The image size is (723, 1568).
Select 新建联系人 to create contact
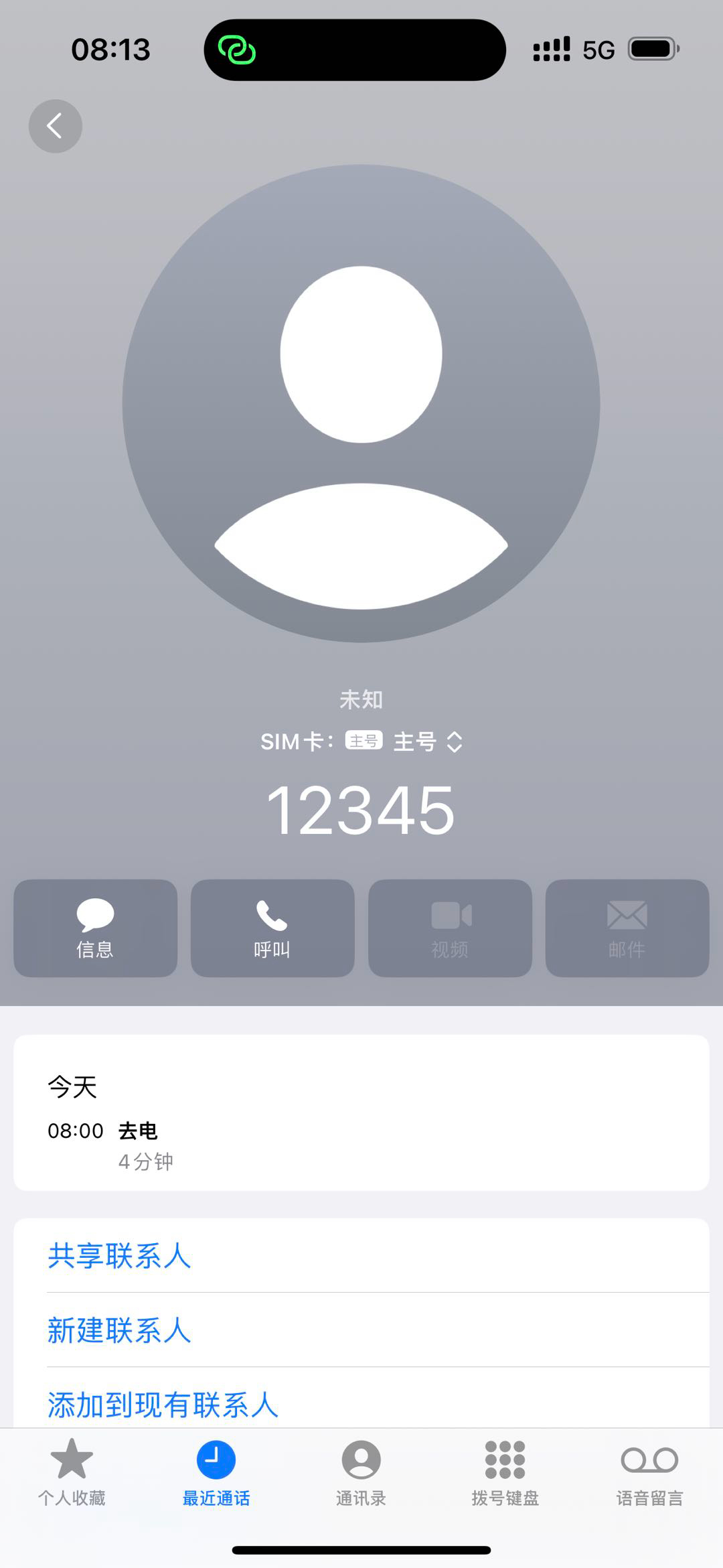coord(119,1330)
